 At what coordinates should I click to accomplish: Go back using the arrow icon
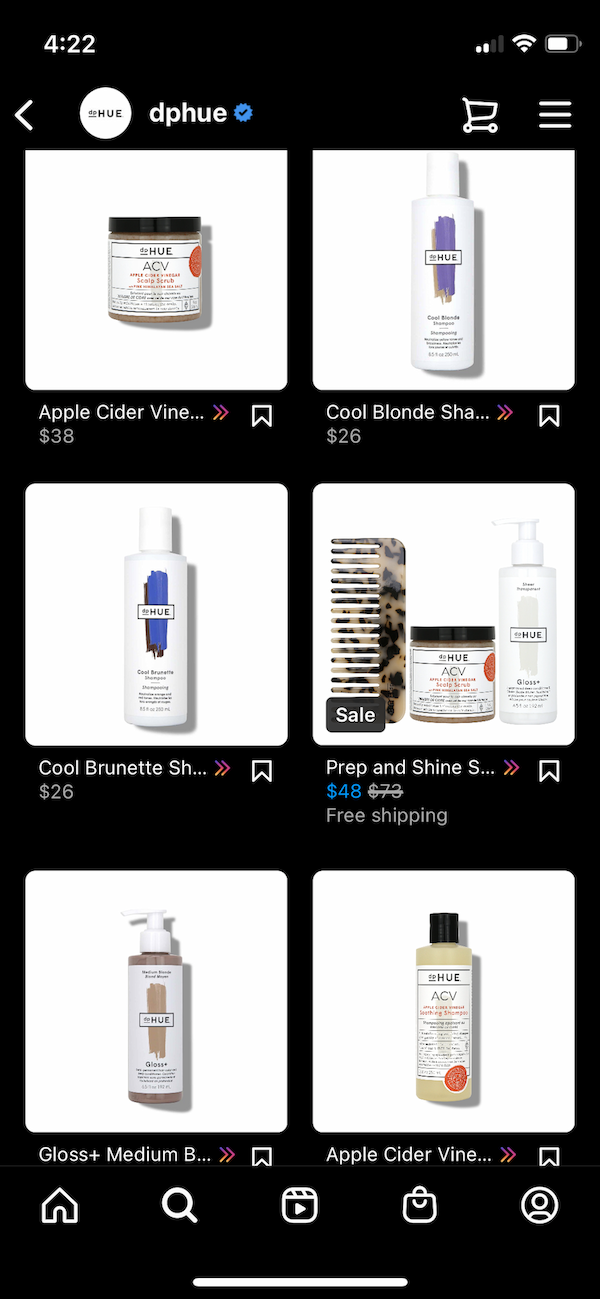coord(25,115)
